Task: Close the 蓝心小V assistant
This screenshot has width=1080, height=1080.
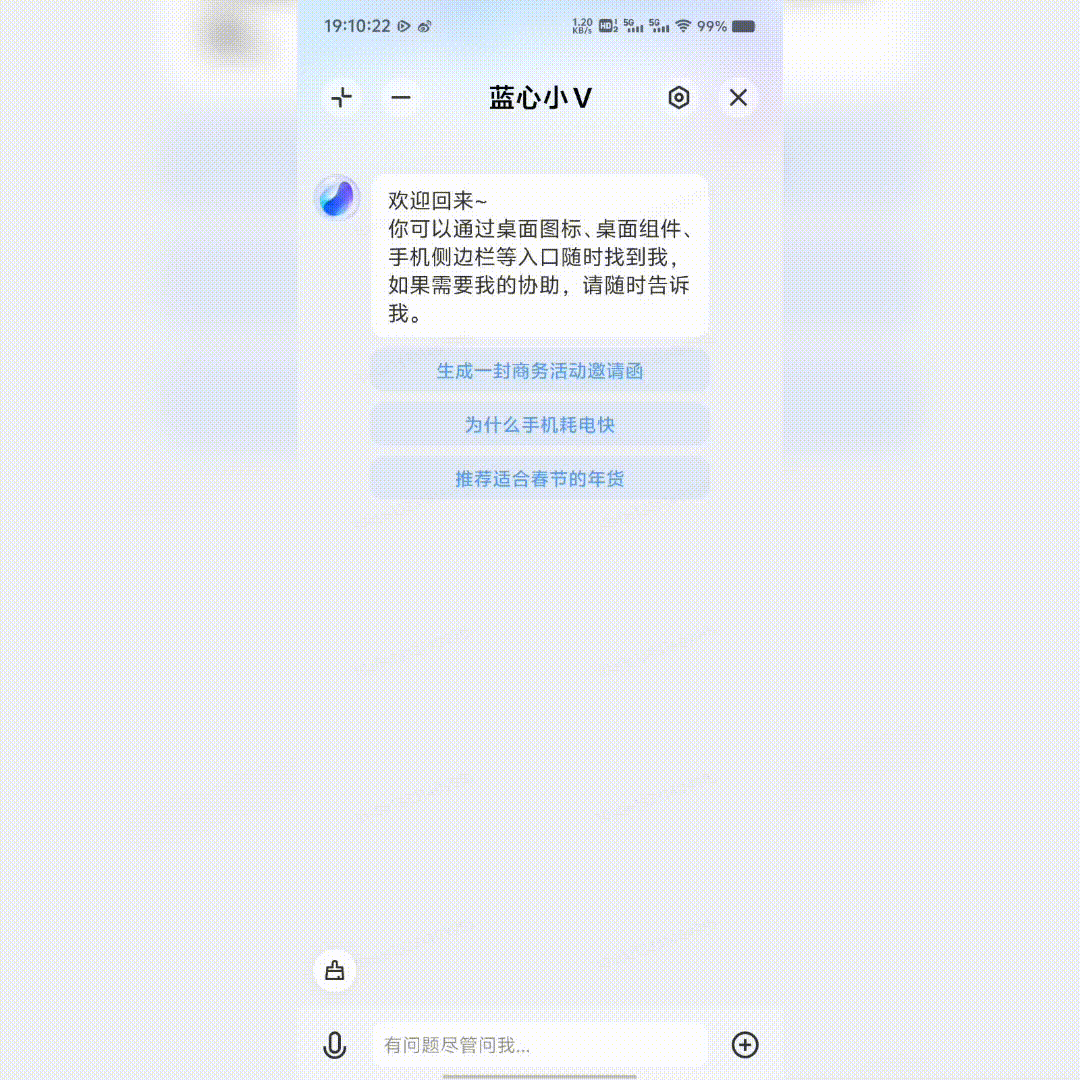Action: tap(738, 98)
